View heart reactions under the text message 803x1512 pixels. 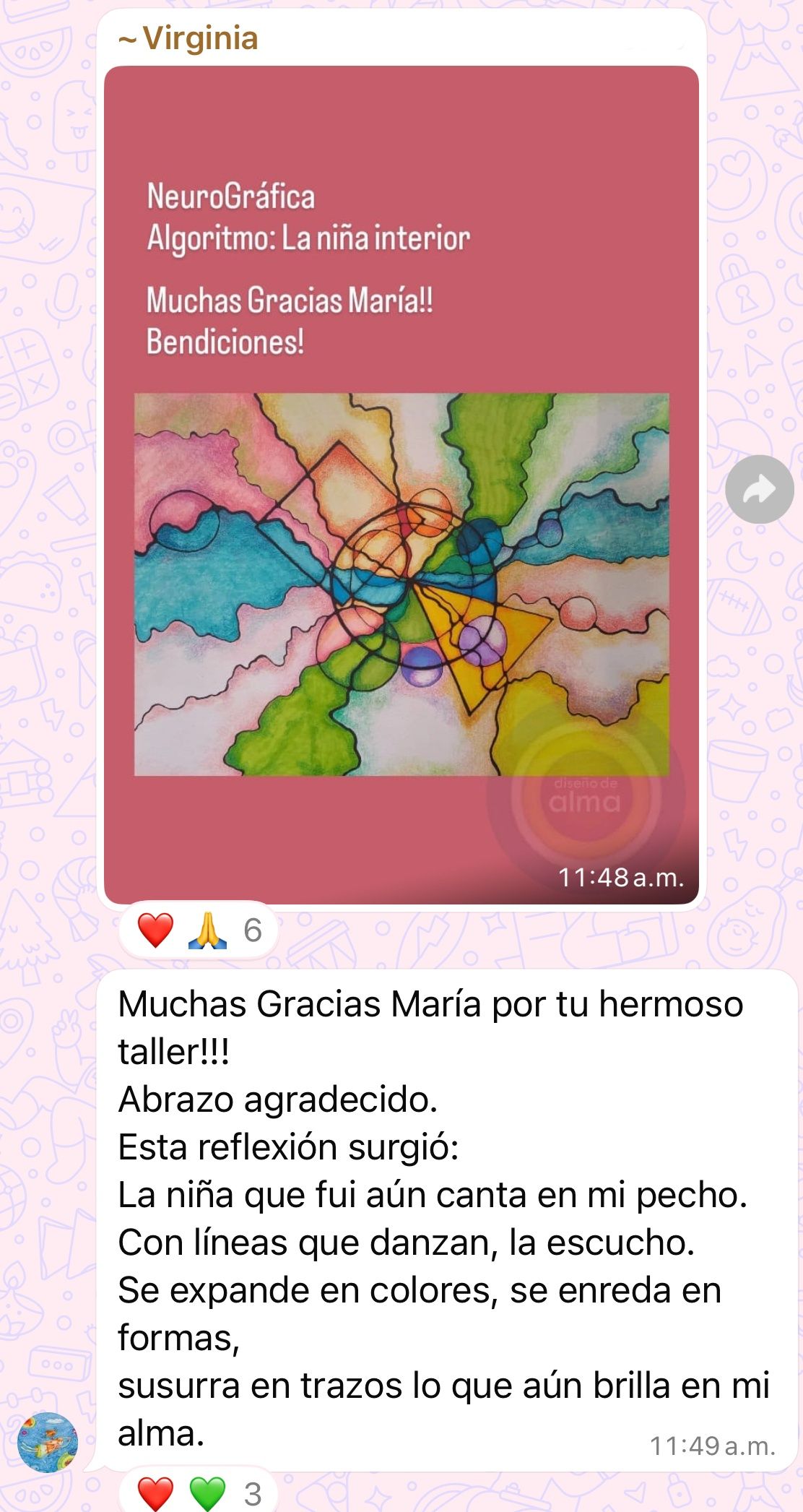click(x=198, y=1492)
